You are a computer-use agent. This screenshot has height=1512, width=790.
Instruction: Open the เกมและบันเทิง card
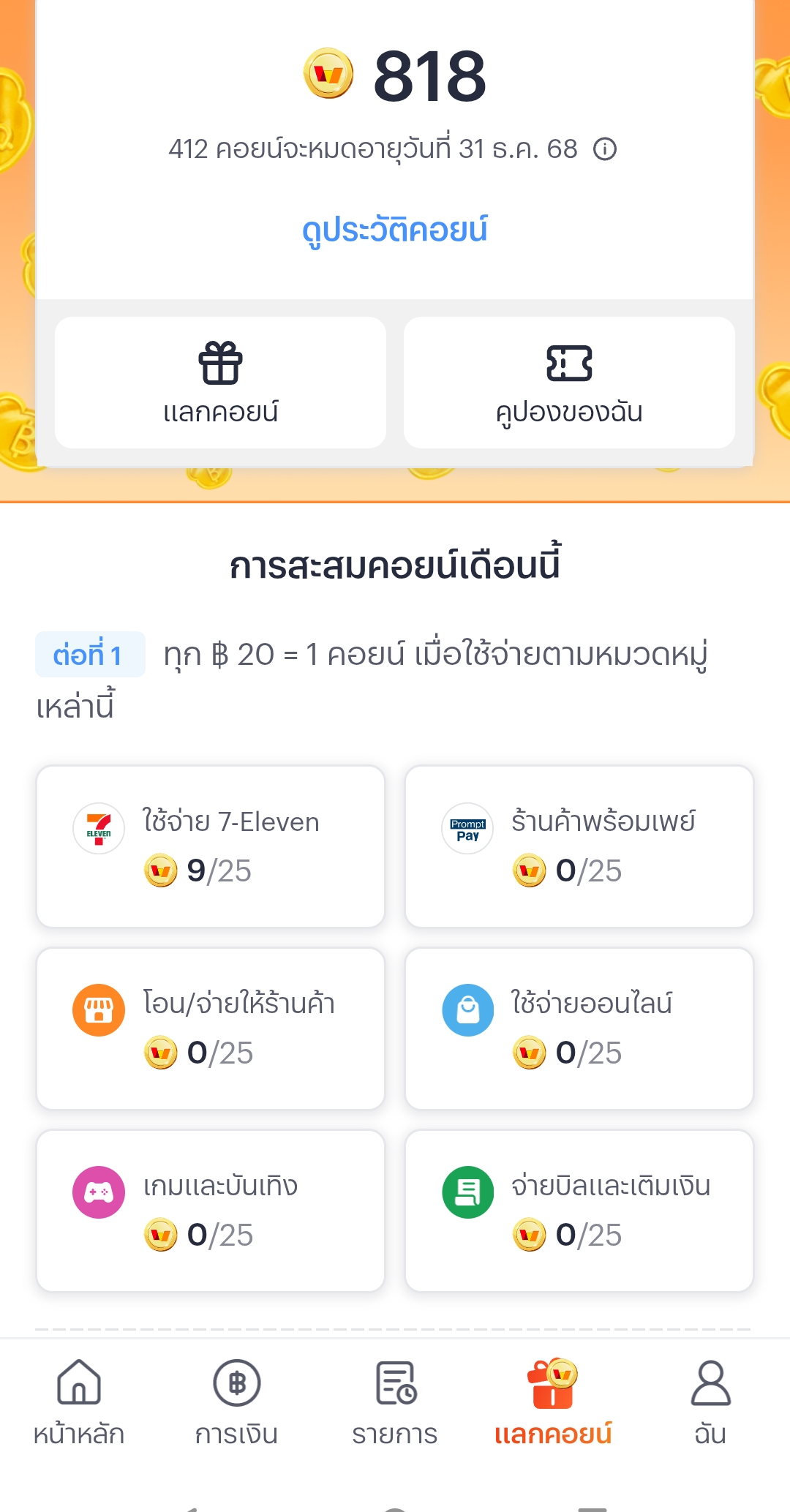[x=211, y=1211]
